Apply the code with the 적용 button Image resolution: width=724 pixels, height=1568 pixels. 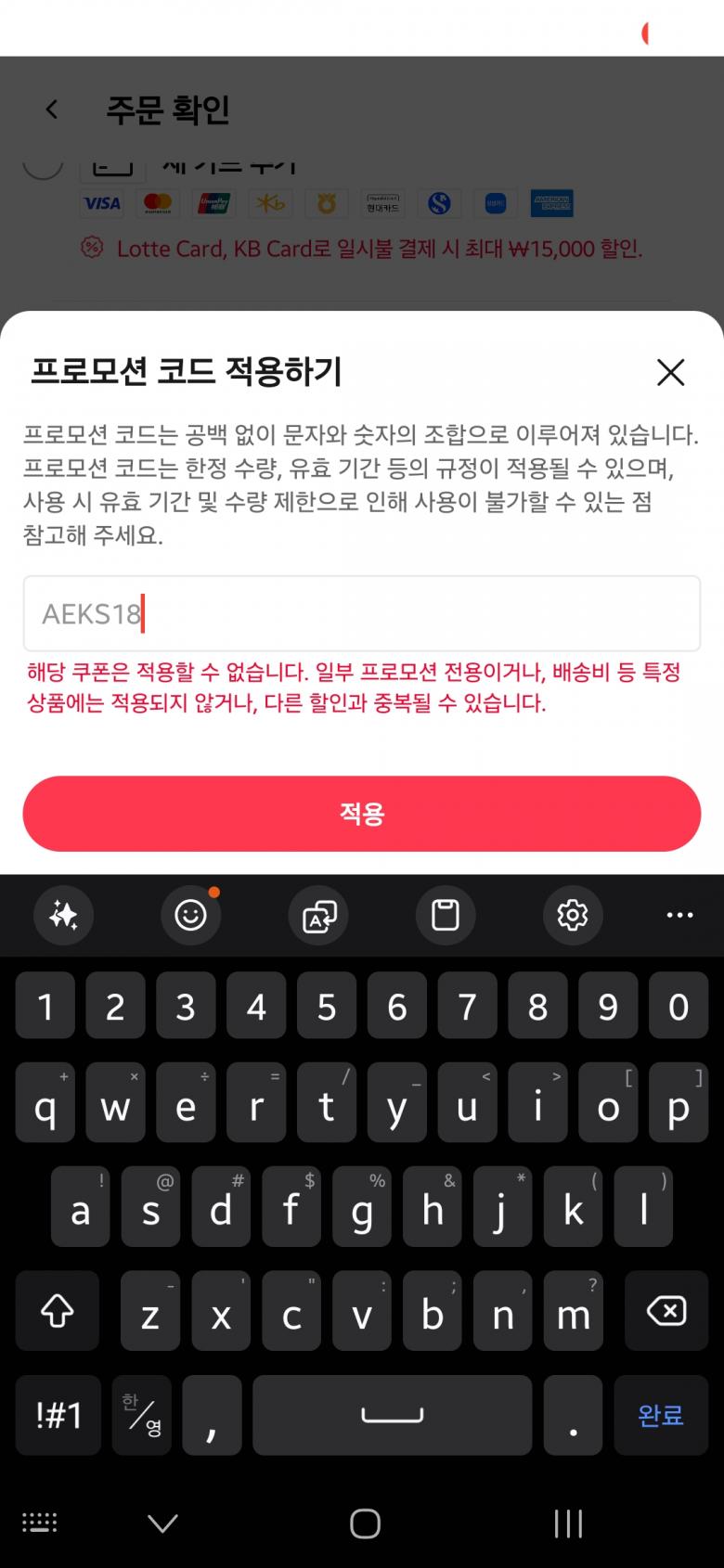click(362, 814)
